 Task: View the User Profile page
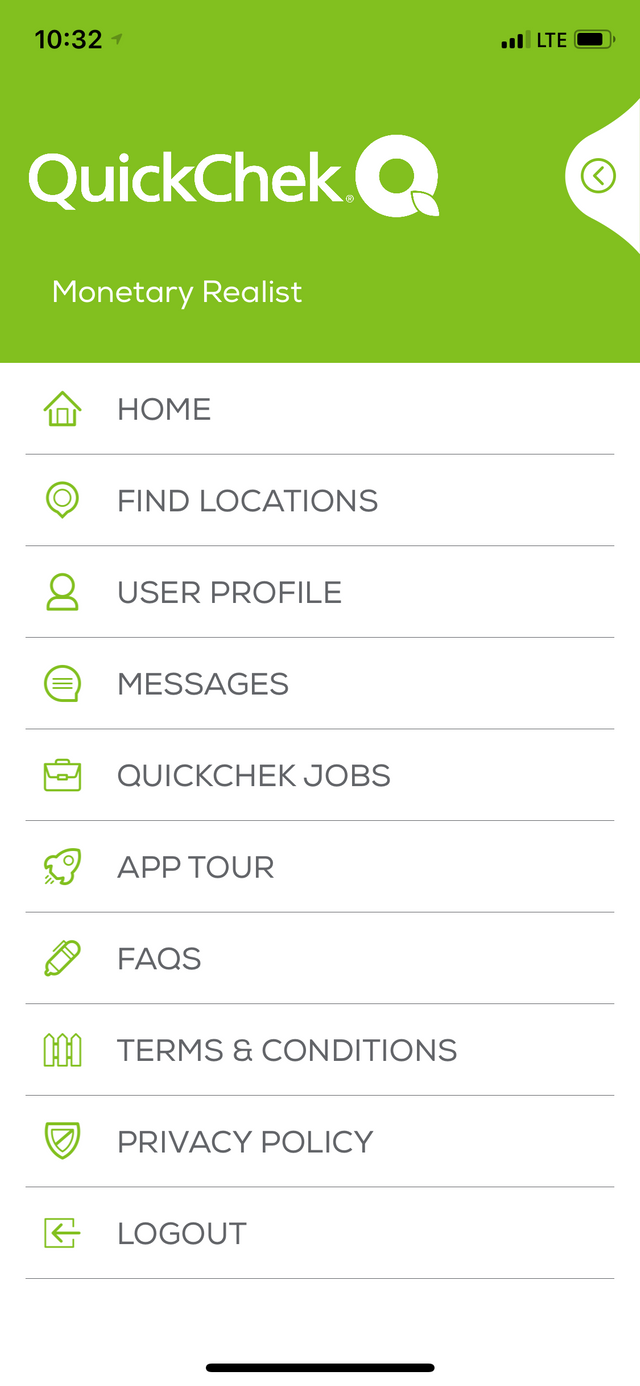coord(229,592)
